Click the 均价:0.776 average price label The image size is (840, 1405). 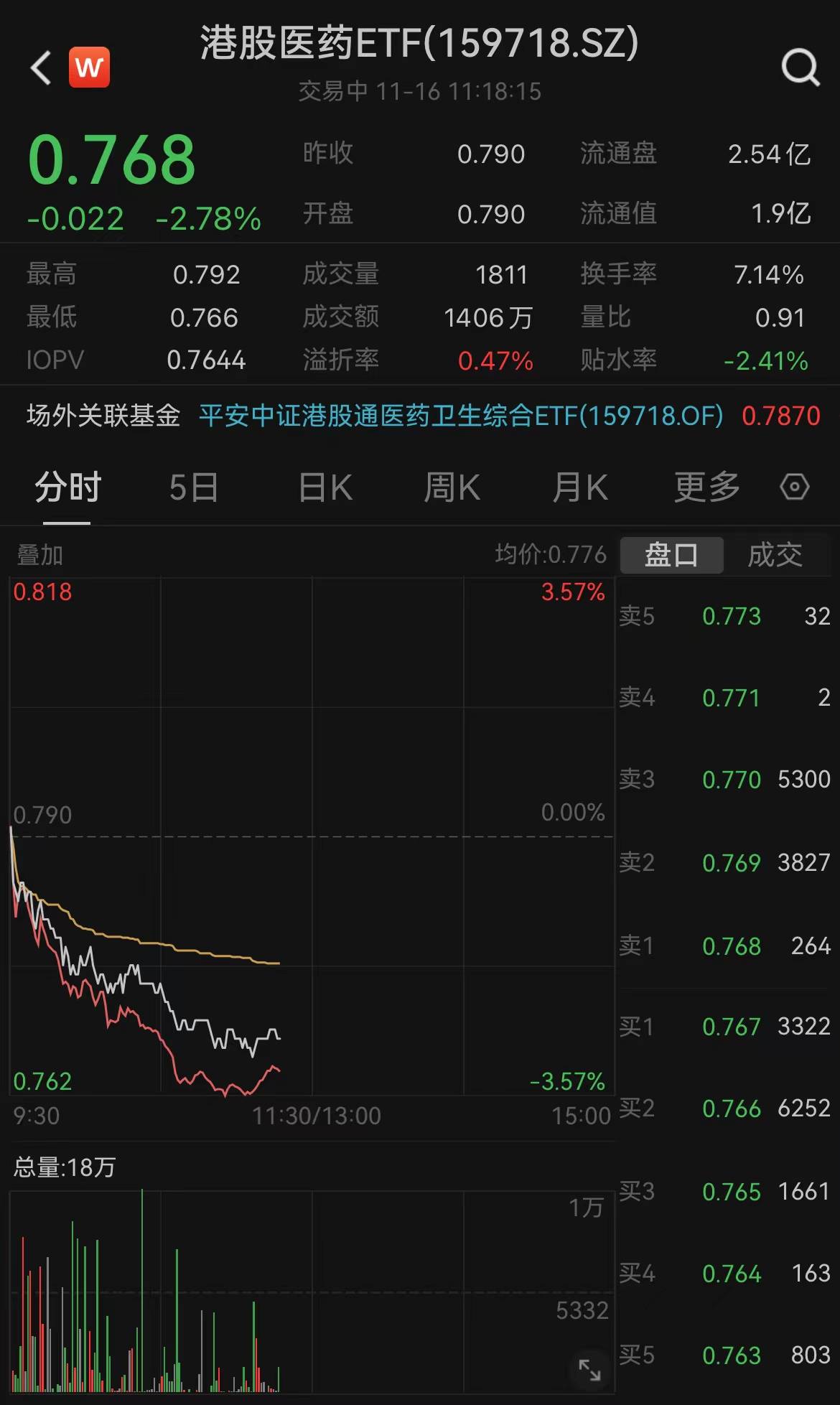pos(550,554)
